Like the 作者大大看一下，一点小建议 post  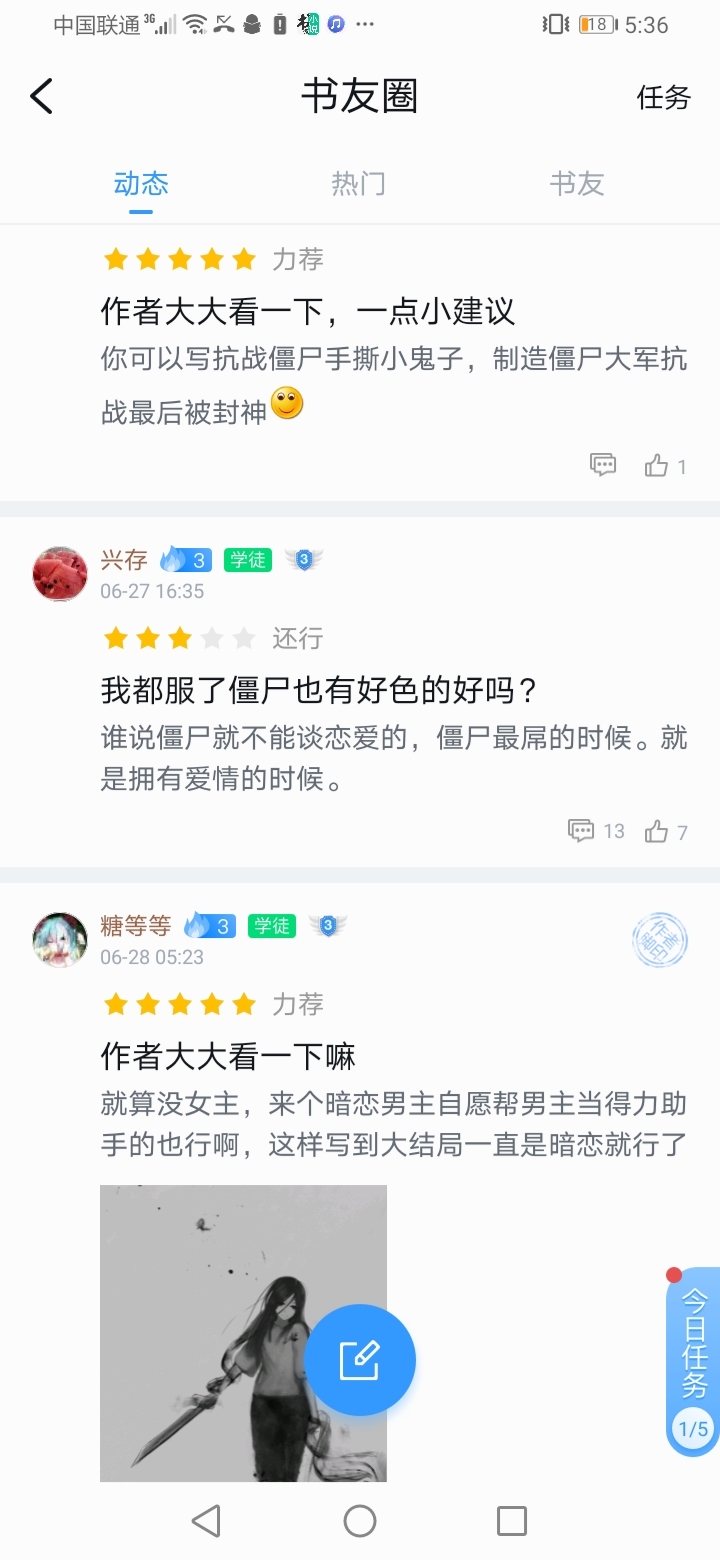pos(665,465)
